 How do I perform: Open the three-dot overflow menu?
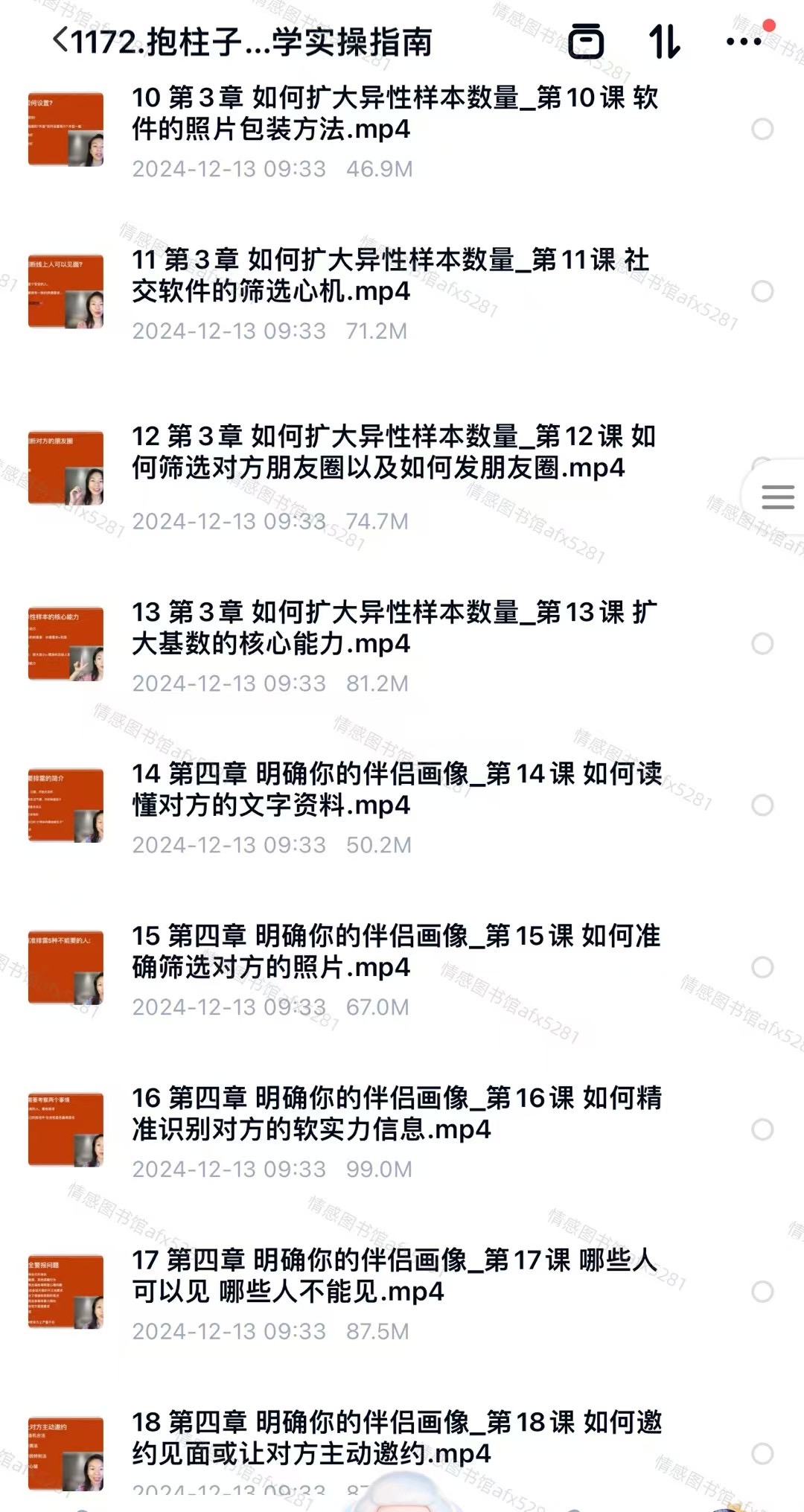743,42
